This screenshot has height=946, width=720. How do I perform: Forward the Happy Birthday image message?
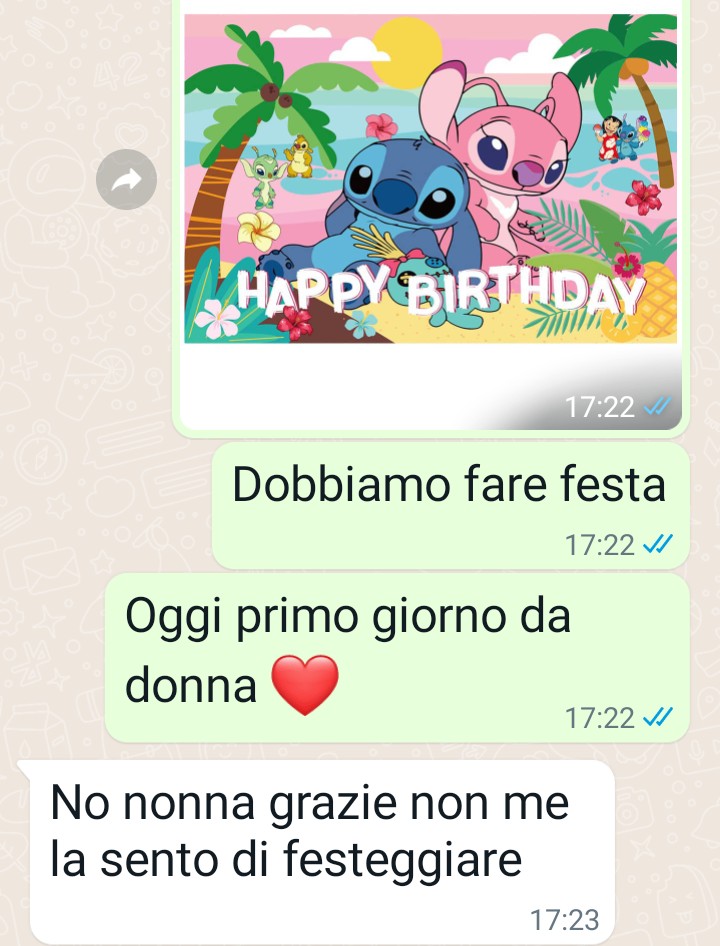click(127, 179)
